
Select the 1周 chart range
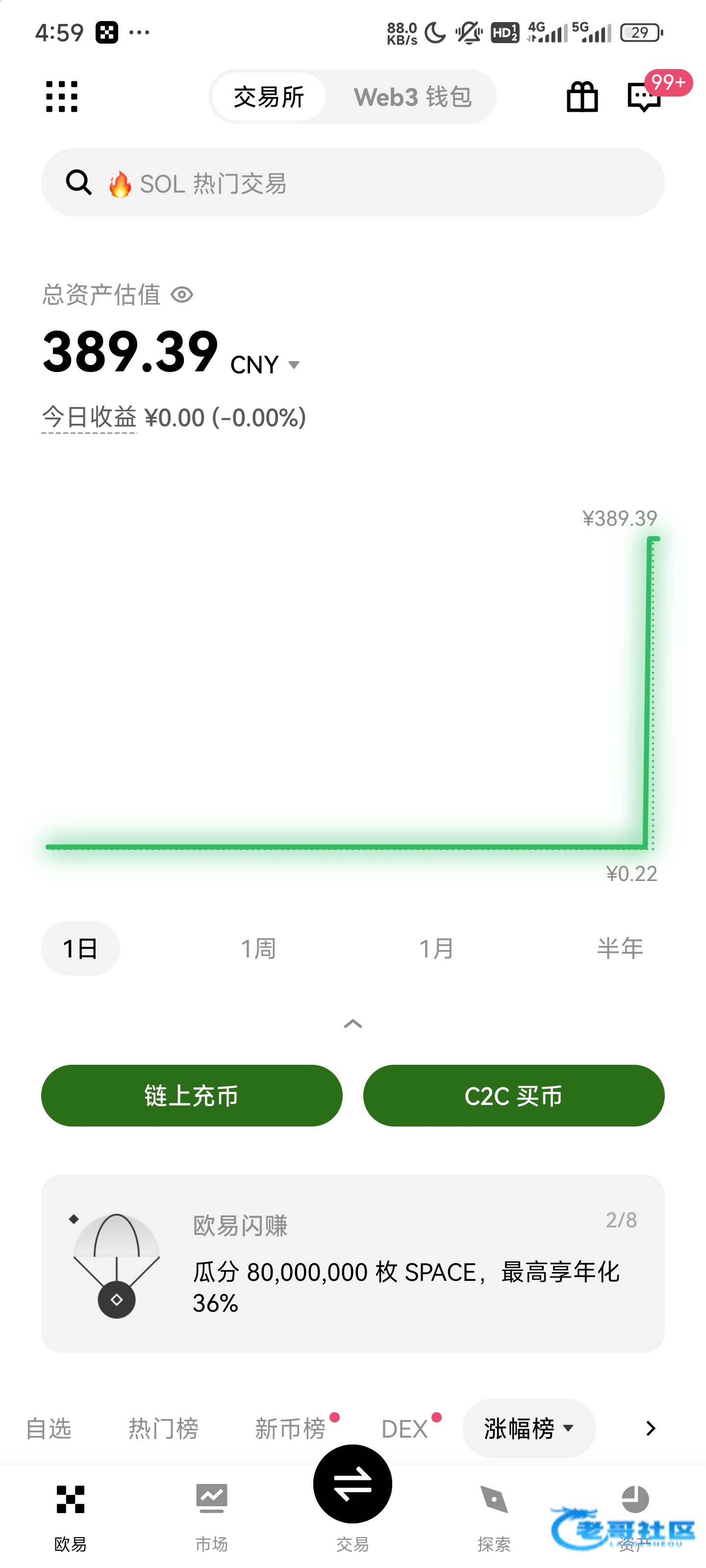pos(258,948)
